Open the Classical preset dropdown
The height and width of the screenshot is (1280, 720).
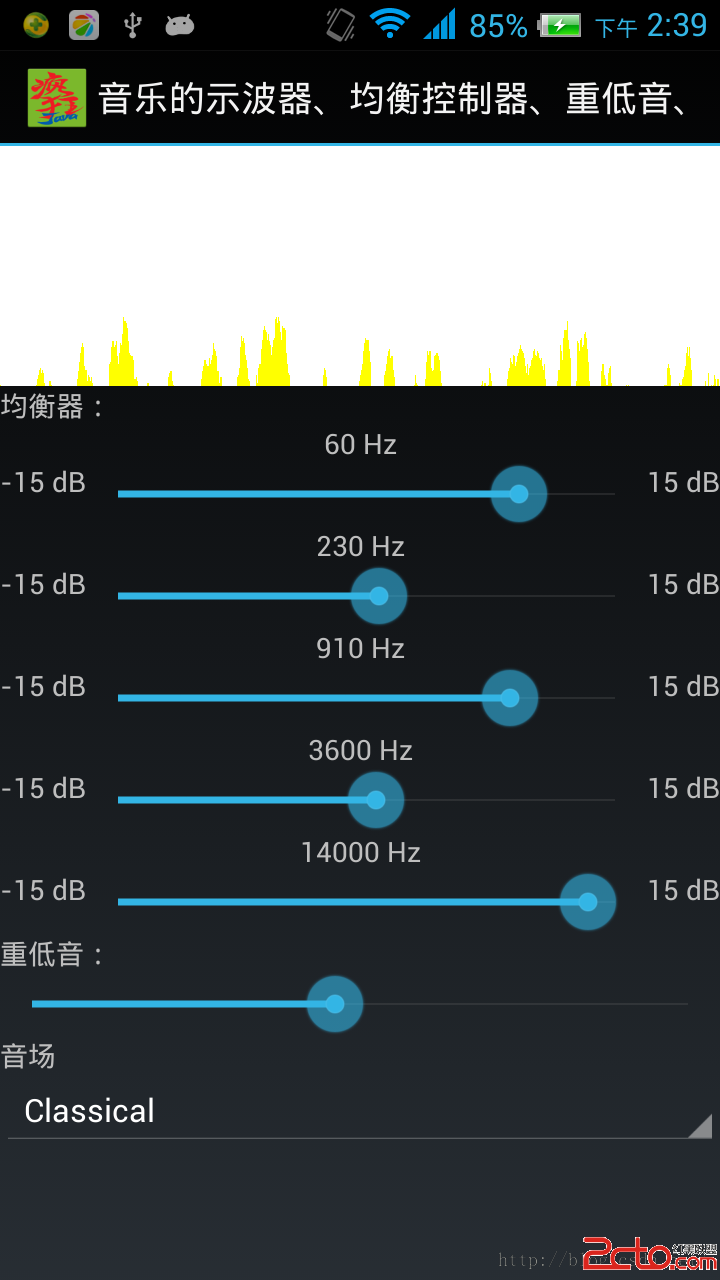click(x=360, y=1112)
